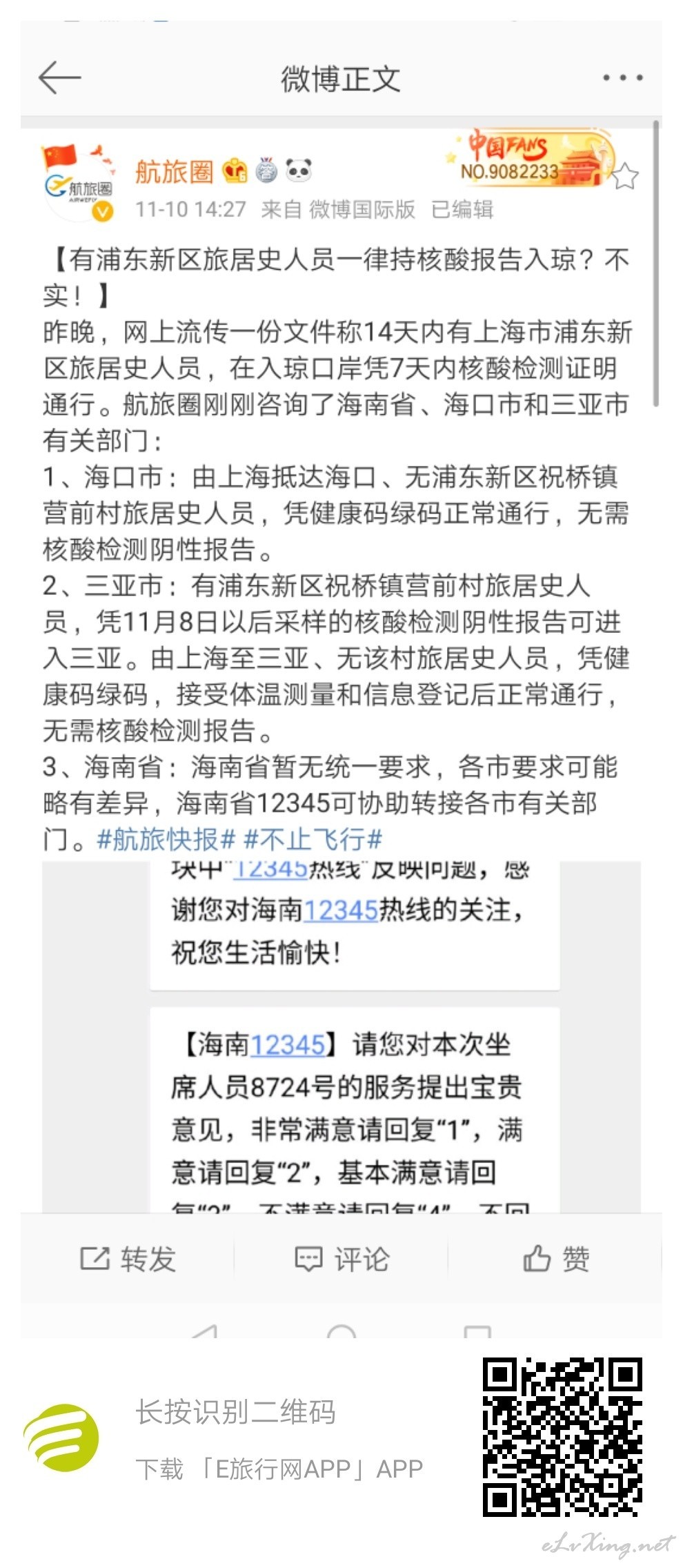The width and height of the screenshot is (683, 1568).
Task: View the attached 海南12345 message image
Action: (341, 1037)
